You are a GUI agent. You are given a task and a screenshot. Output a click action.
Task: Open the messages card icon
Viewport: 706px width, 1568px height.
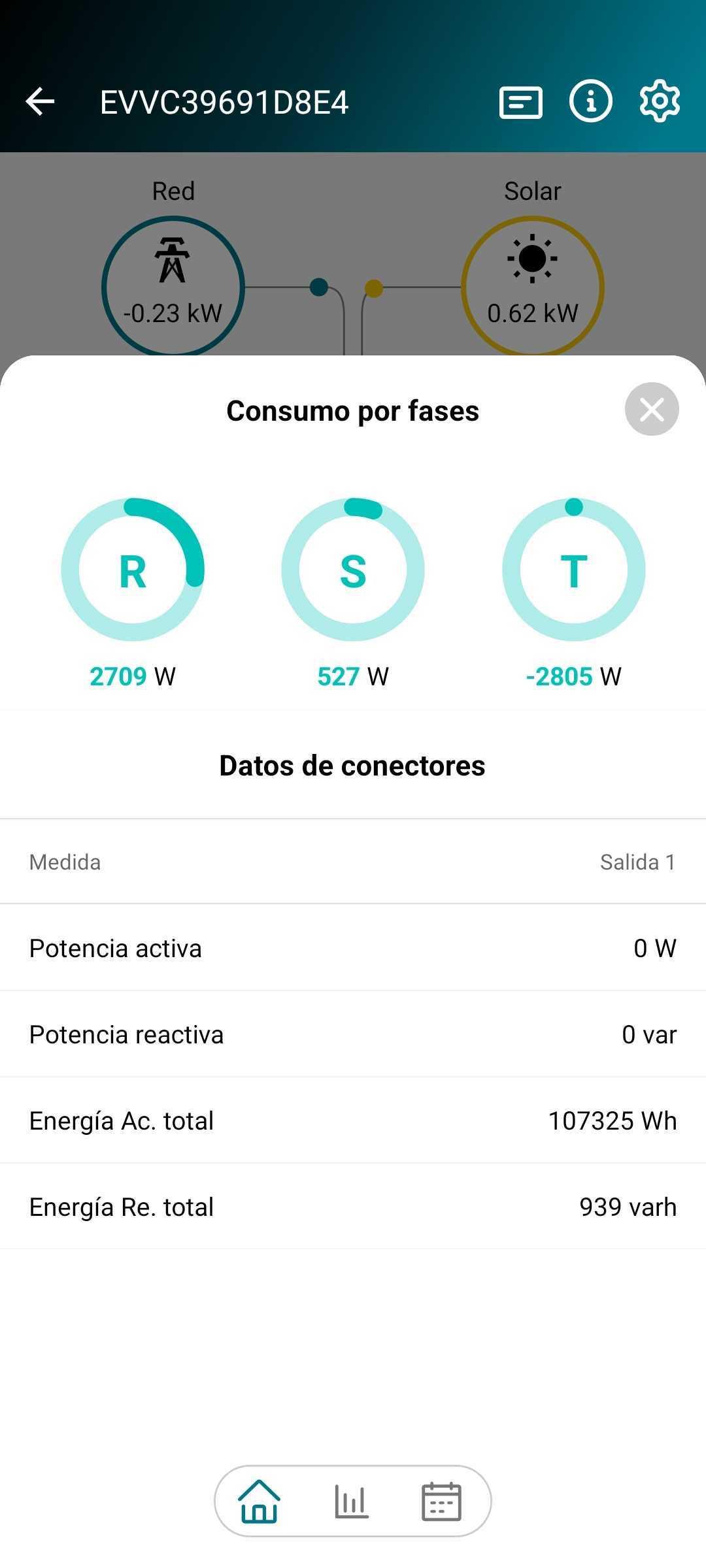(521, 103)
